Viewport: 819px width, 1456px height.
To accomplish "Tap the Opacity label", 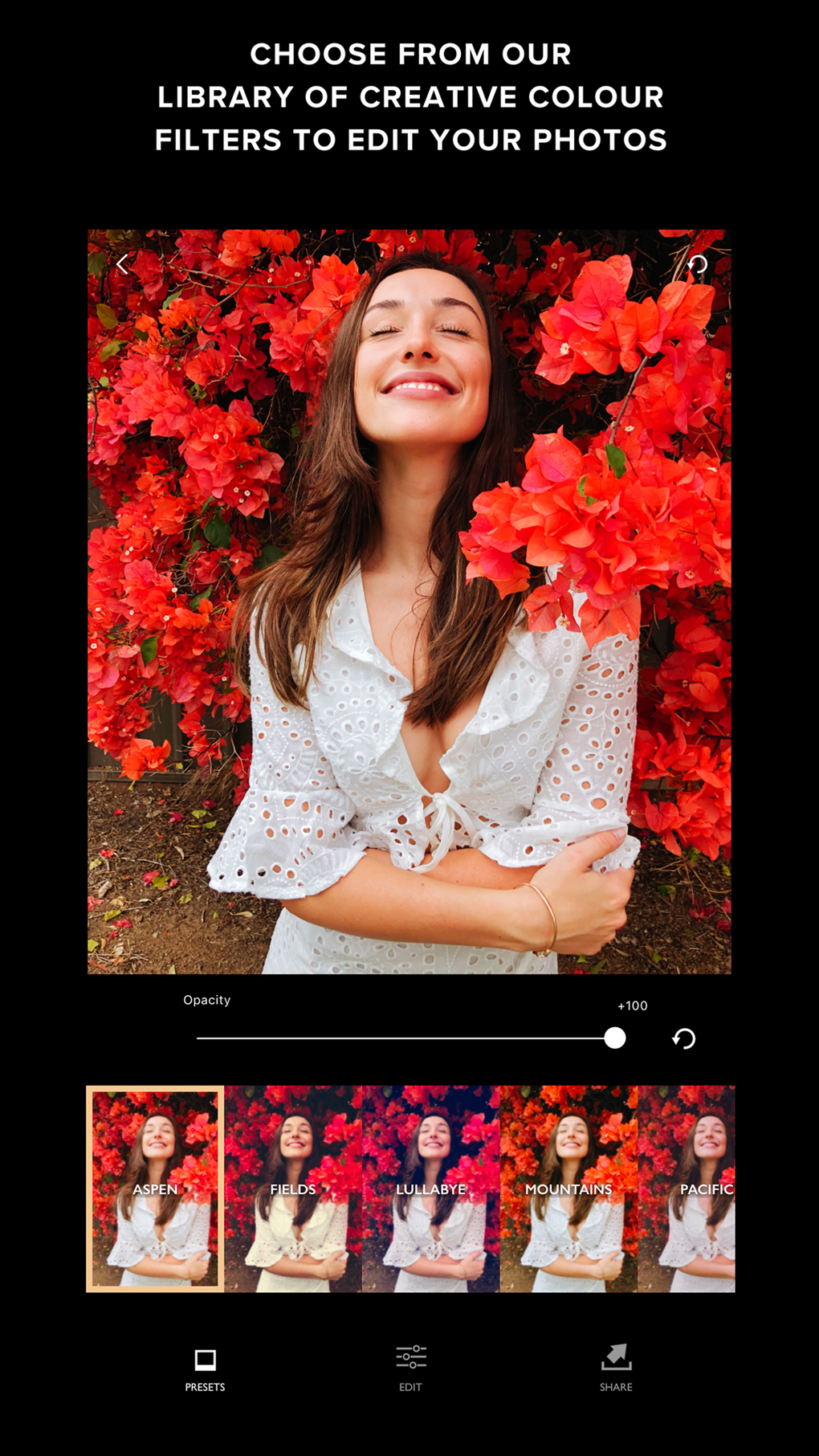I will (x=206, y=1000).
